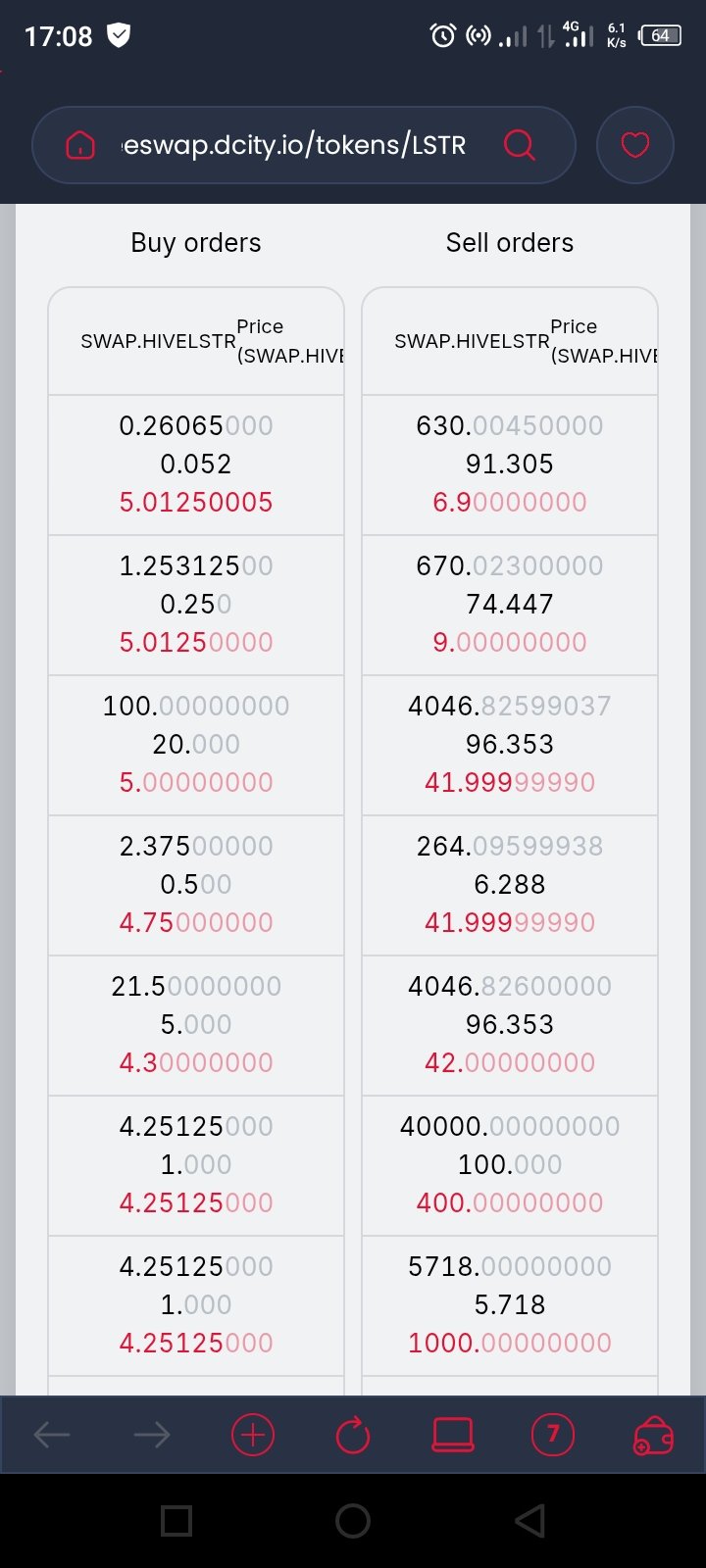
Task: Open recent apps with the square button
Action: tap(176, 1521)
